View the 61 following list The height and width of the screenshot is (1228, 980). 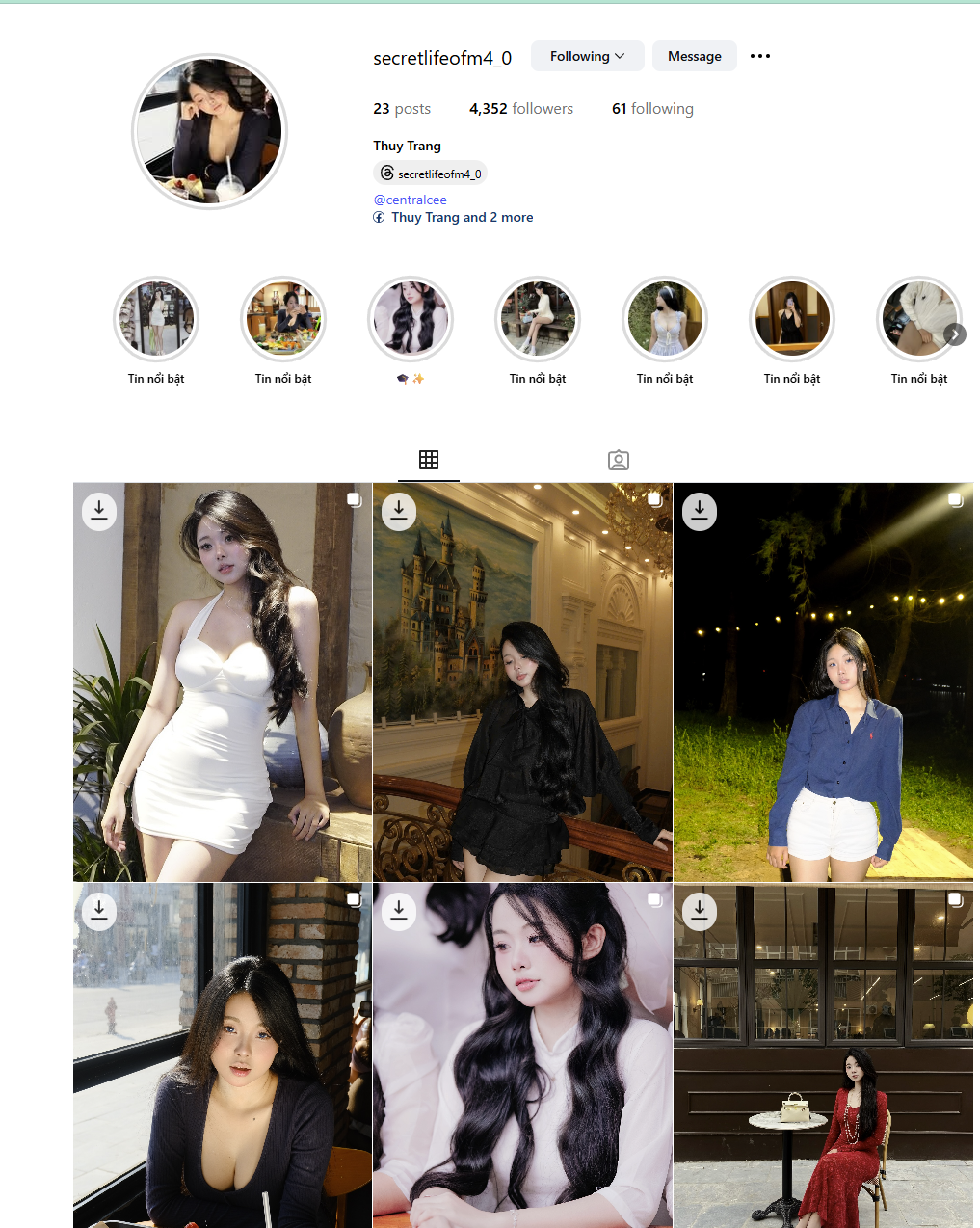(x=652, y=109)
